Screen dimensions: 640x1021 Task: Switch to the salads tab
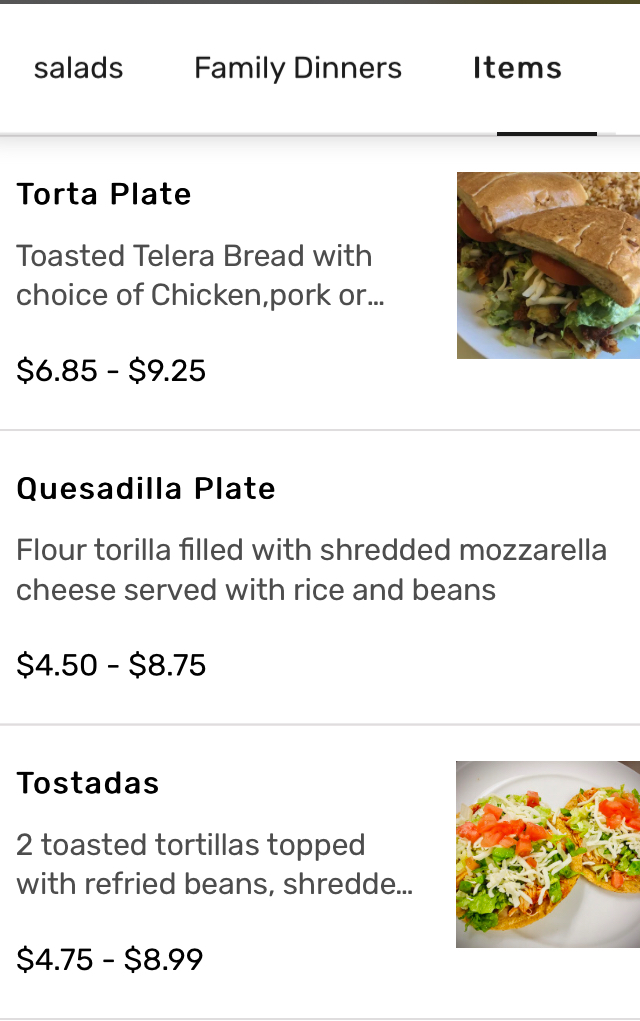click(x=78, y=68)
